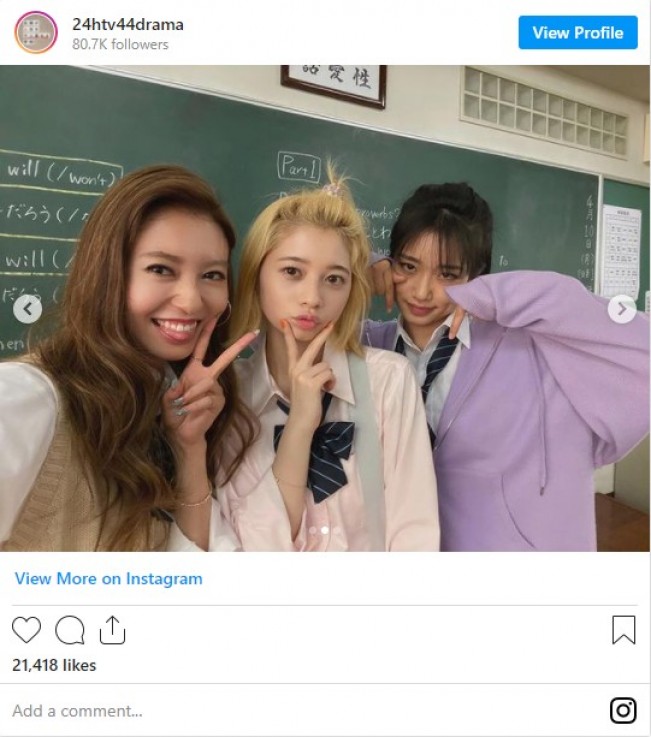Viewport: 651px width, 737px height.
Task: Tap the 24htv44drama profile avatar
Action: click(x=35, y=33)
